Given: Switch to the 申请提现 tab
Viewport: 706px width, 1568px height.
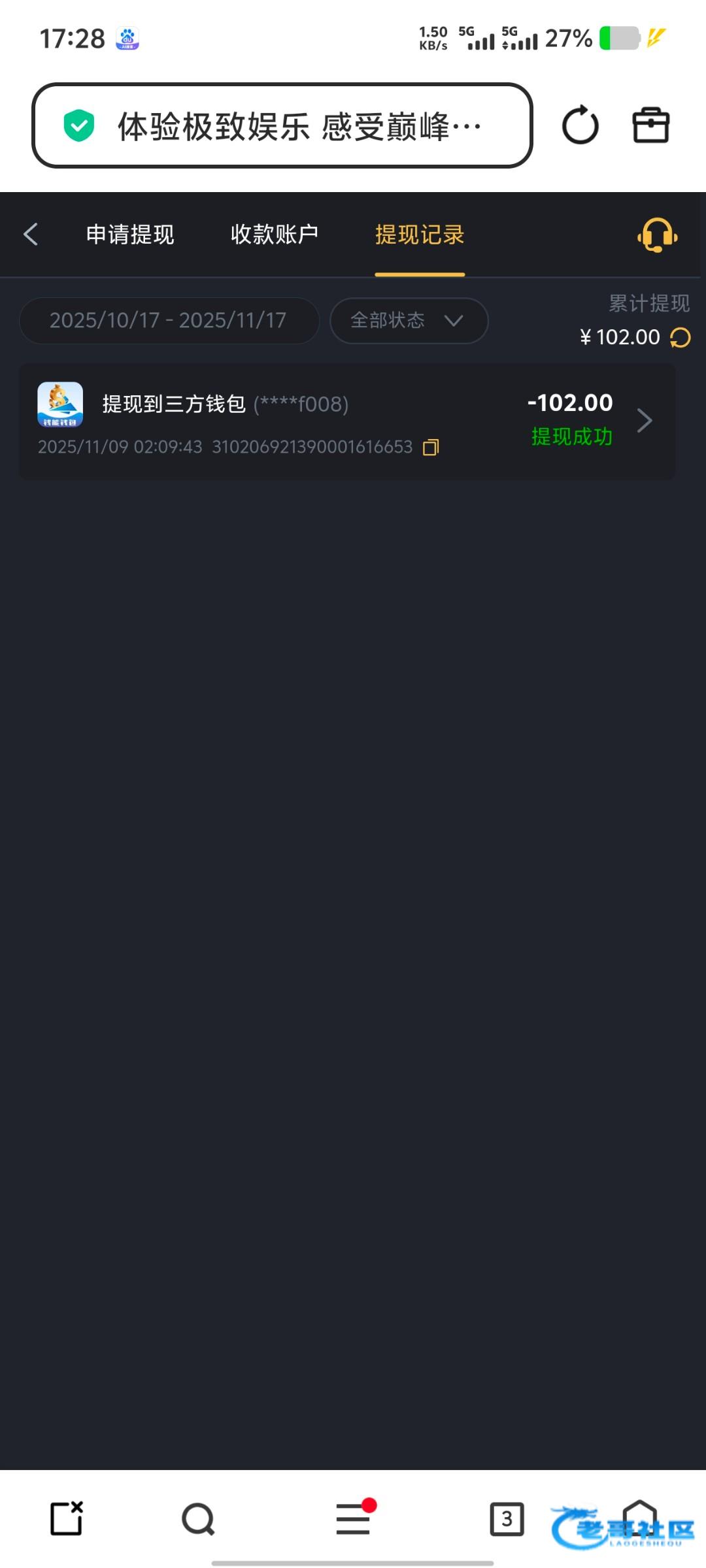Looking at the screenshot, I should click(x=130, y=235).
